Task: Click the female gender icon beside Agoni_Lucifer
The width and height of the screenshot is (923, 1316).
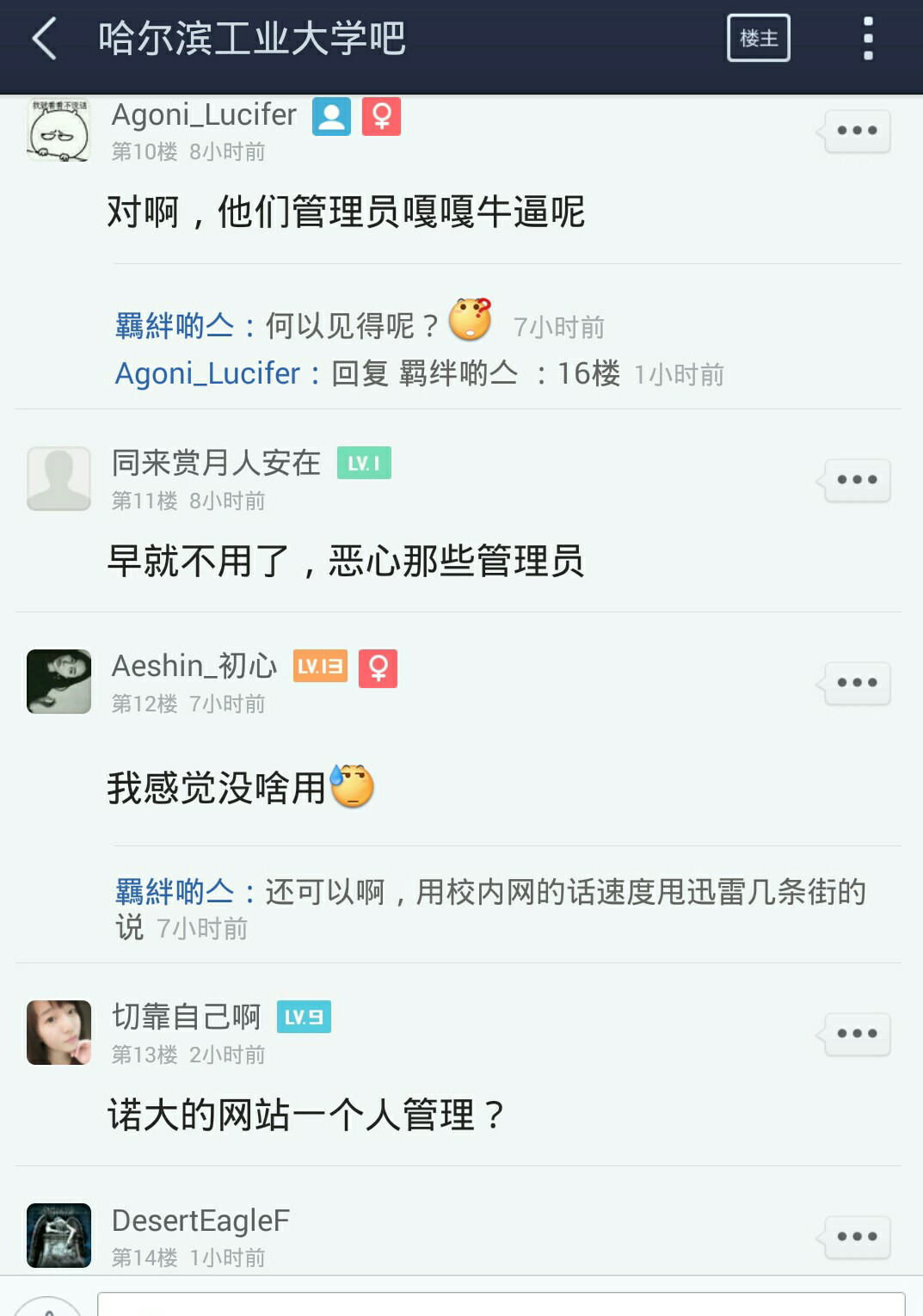Action: point(381,114)
